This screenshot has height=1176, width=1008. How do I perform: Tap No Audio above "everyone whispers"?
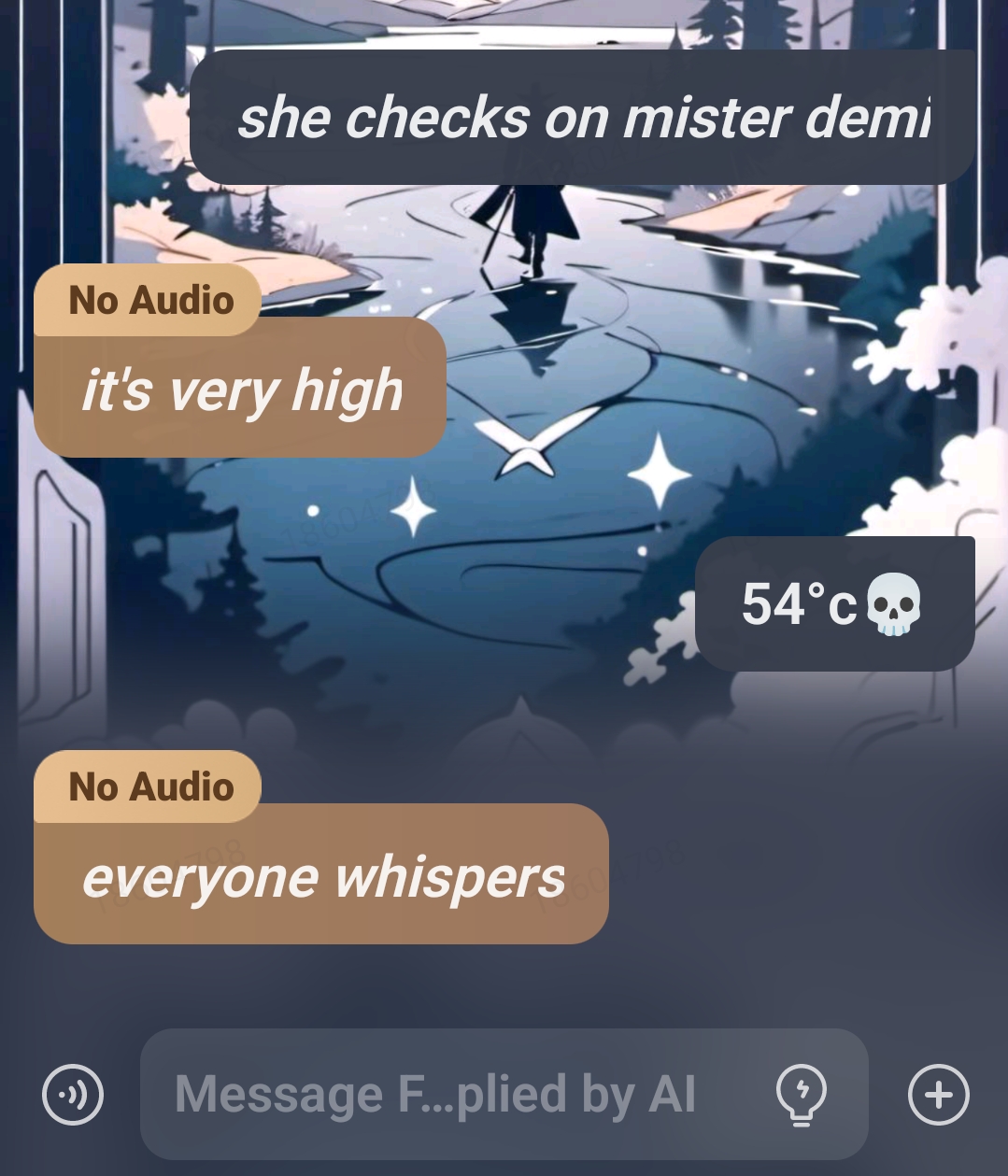click(x=149, y=787)
